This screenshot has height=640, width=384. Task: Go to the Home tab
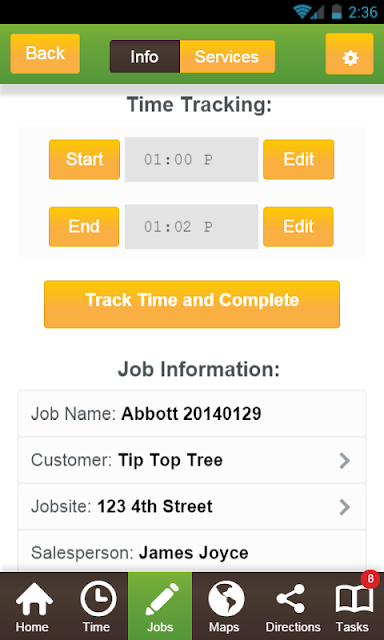tap(32, 606)
